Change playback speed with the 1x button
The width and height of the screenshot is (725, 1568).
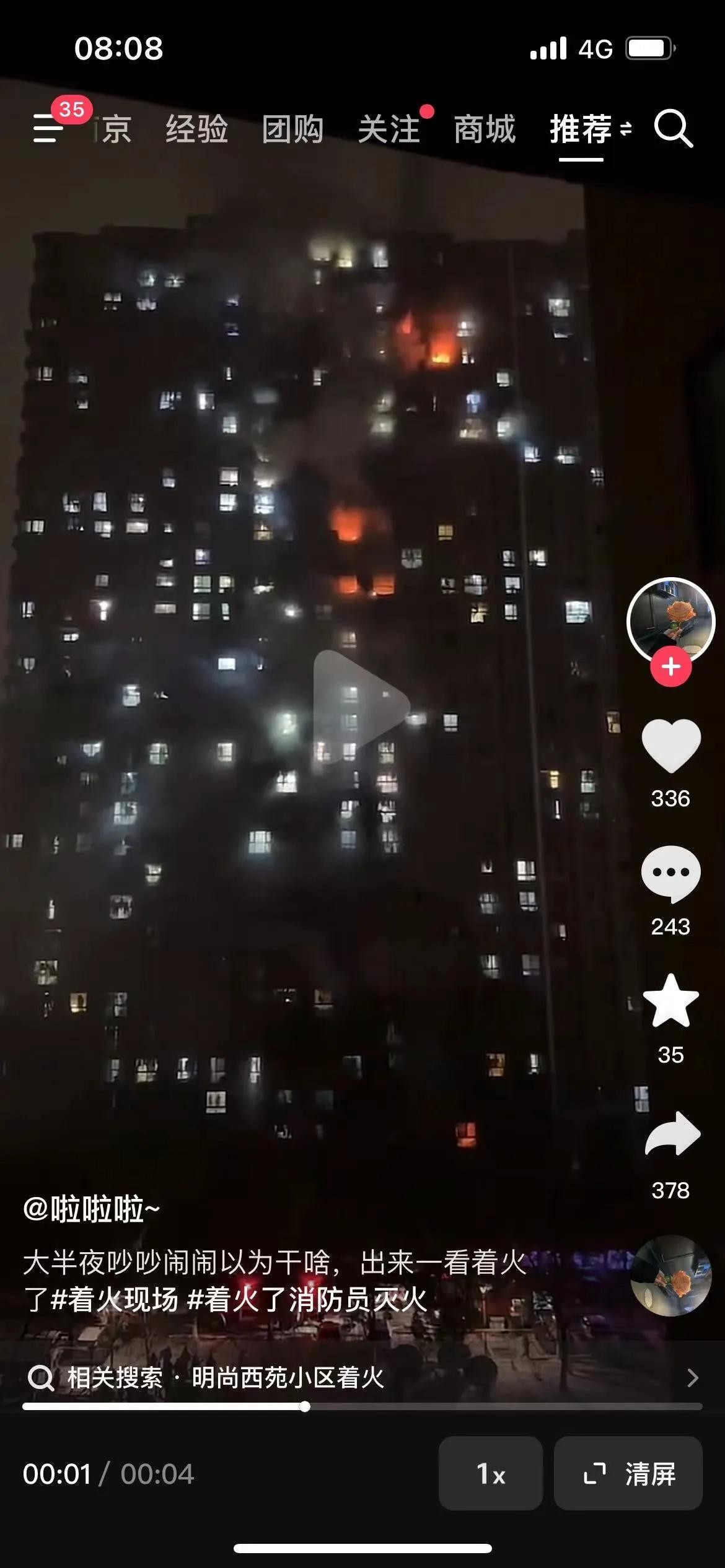[x=490, y=1473]
